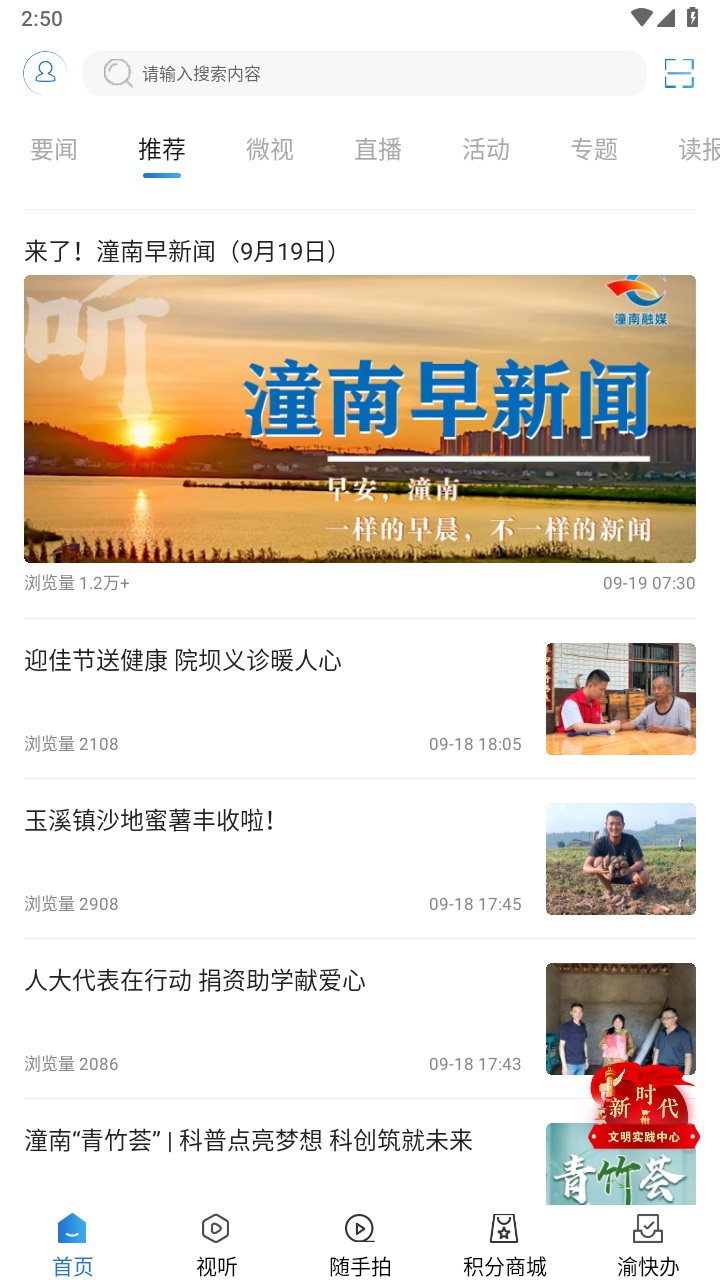View the 人大代表捐资助学 article image
This screenshot has height=1280, width=720.
pyautogui.click(x=620, y=1019)
